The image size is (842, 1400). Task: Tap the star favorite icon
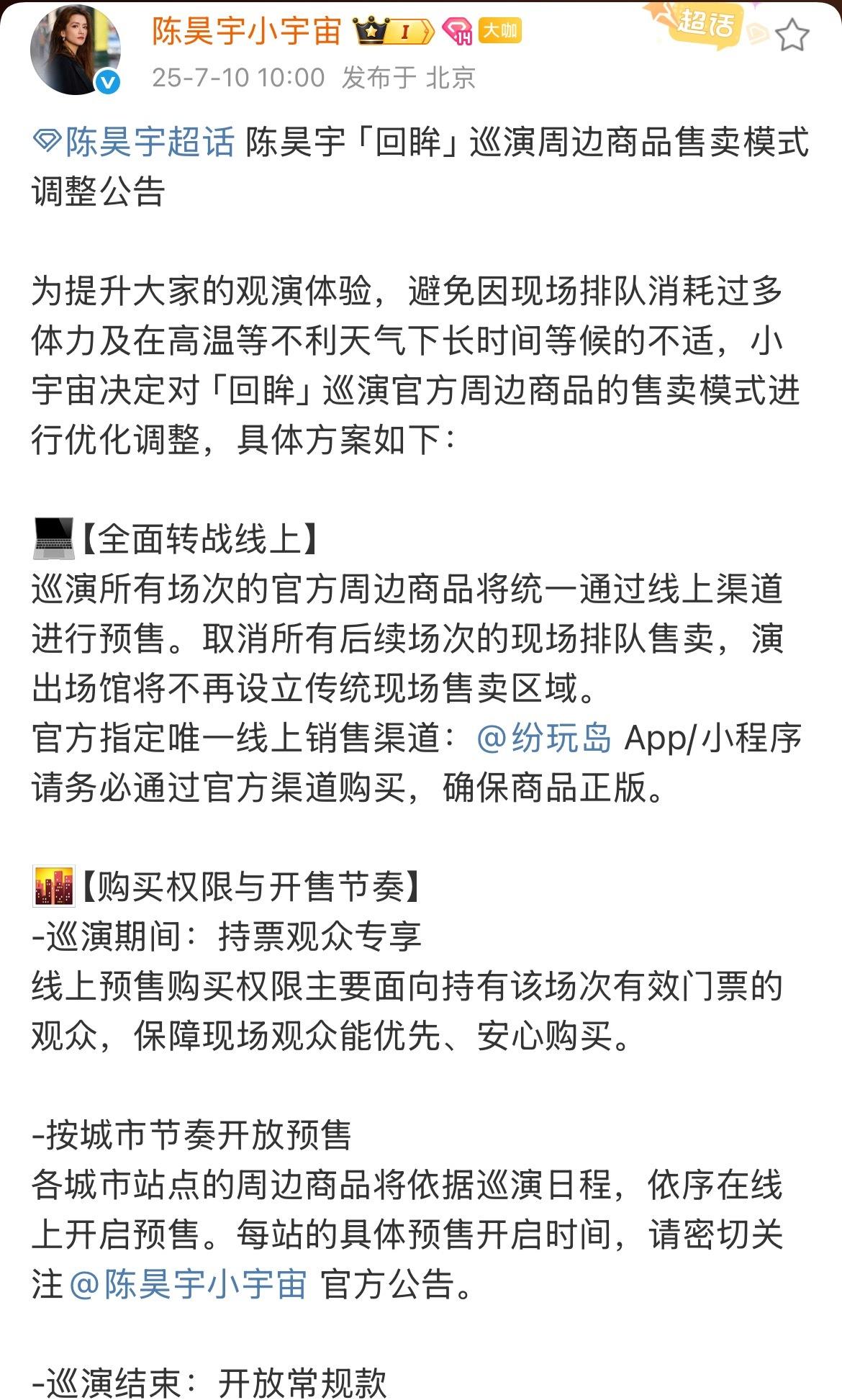click(792, 35)
